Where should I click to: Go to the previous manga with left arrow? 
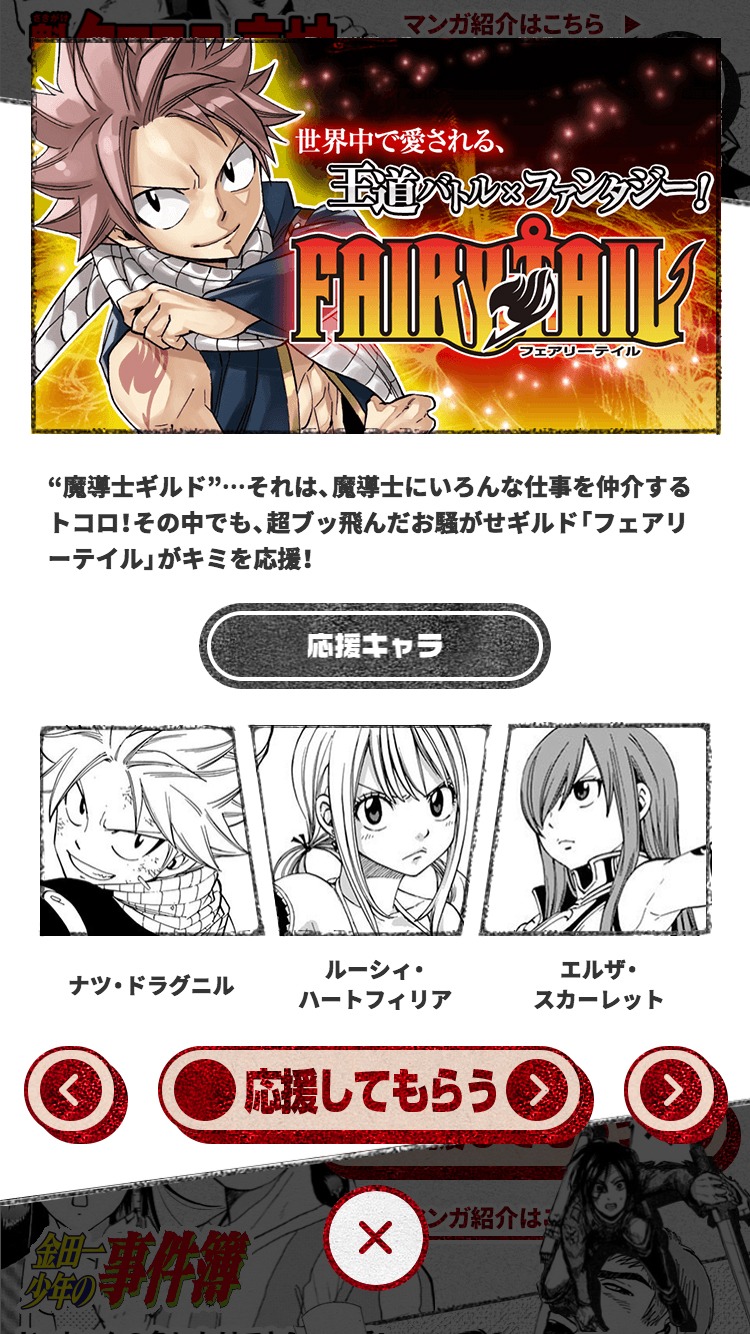pyautogui.click(x=70, y=1092)
